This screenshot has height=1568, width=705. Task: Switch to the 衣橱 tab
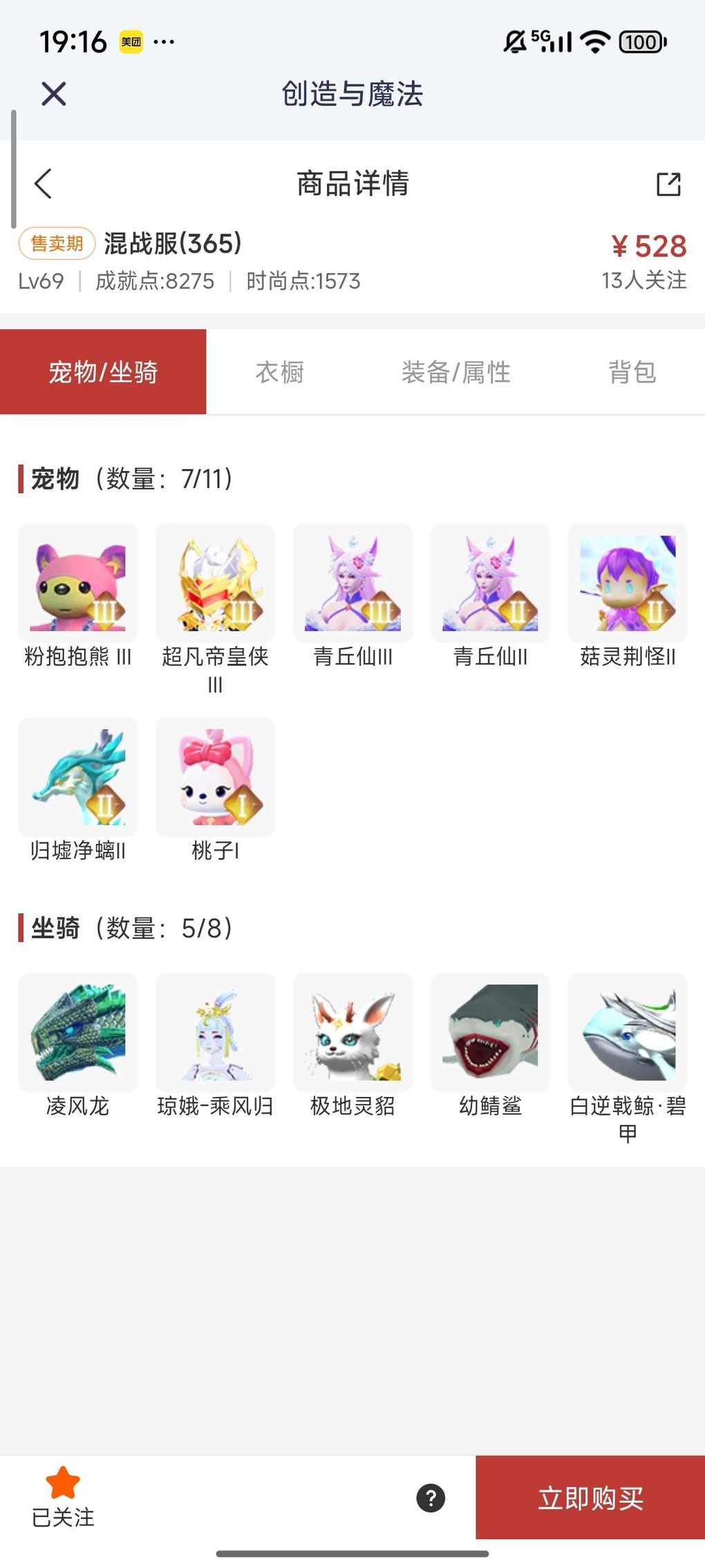[x=280, y=372]
